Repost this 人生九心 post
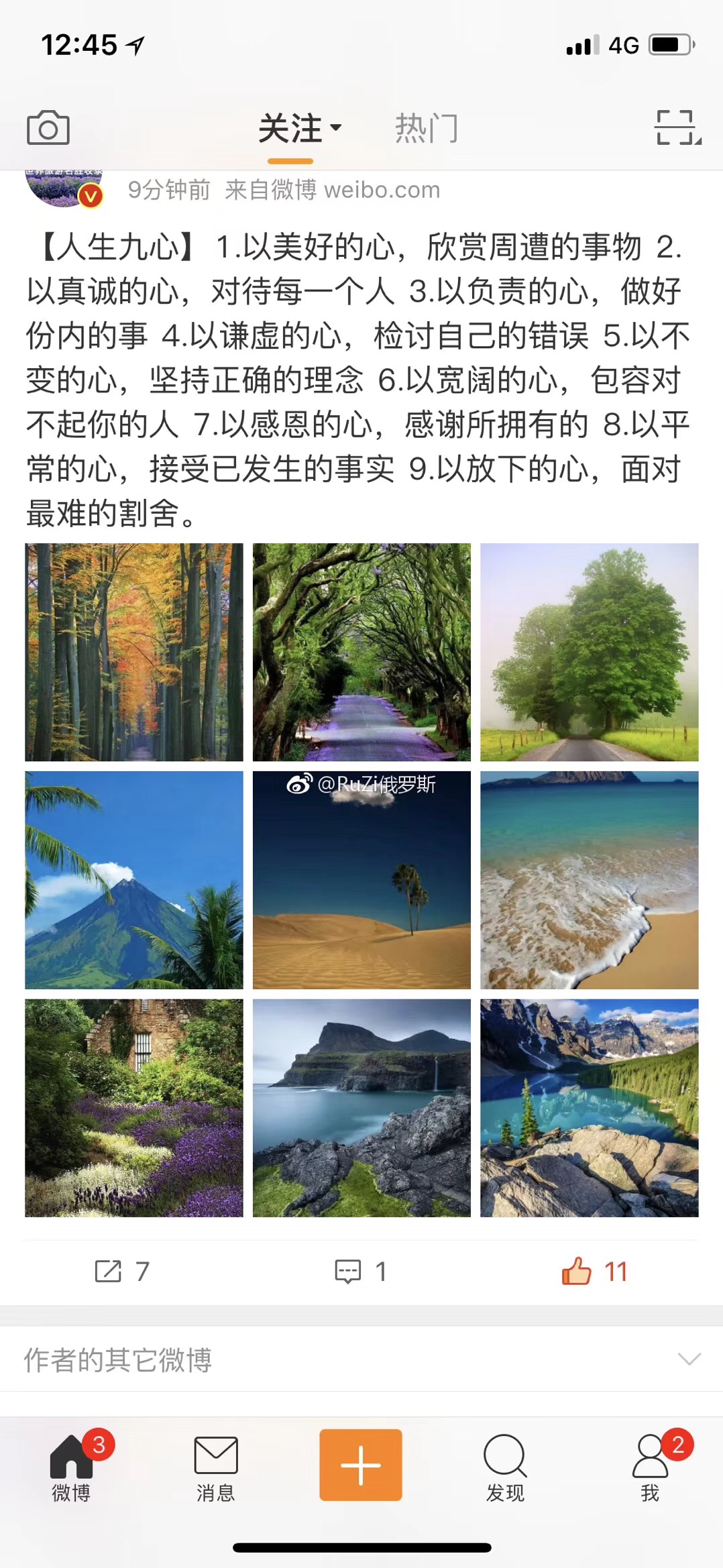This screenshot has height=1568, width=723. pyautogui.click(x=122, y=1271)
